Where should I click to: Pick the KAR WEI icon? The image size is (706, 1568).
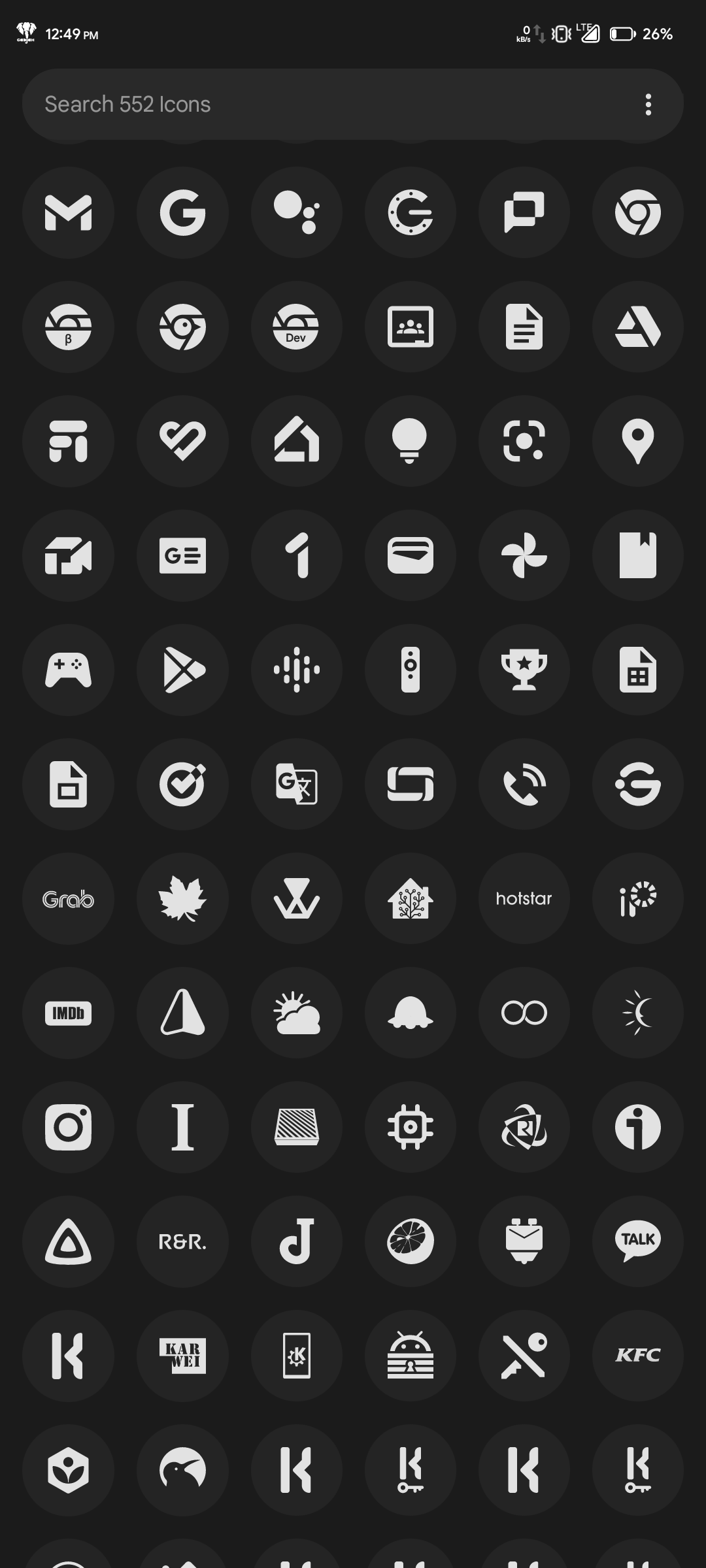click(x=182, y=1356)
